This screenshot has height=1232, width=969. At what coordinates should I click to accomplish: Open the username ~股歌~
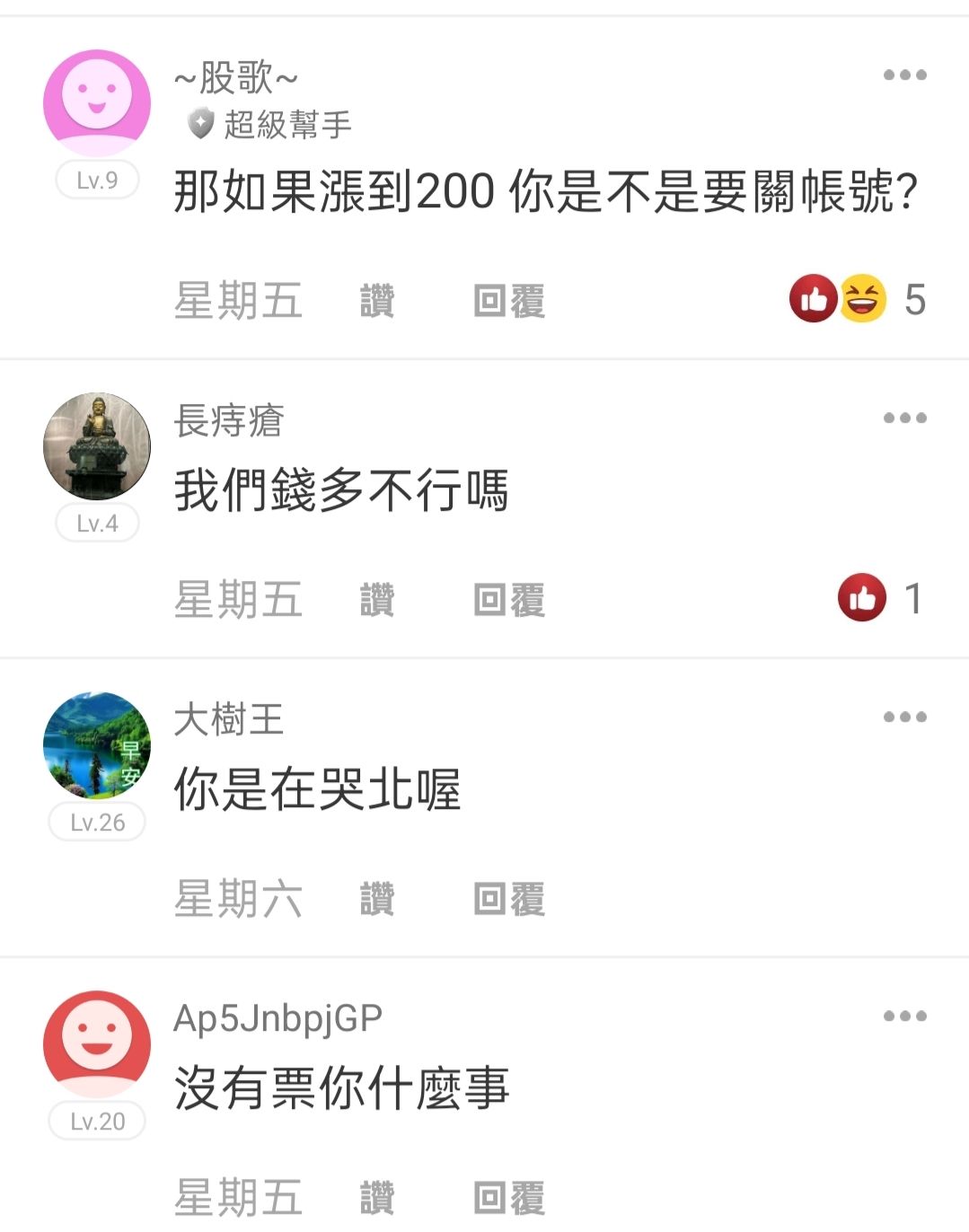[x=235, y=78]
